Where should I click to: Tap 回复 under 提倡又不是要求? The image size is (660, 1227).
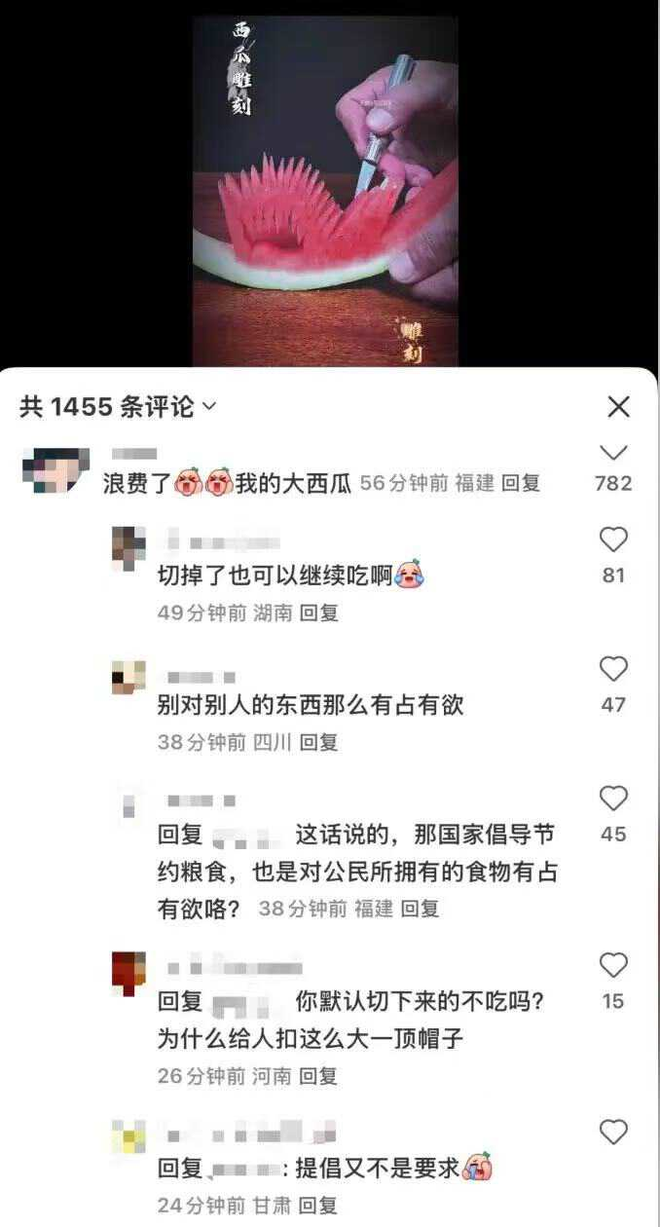click(x=319, y=1206)
